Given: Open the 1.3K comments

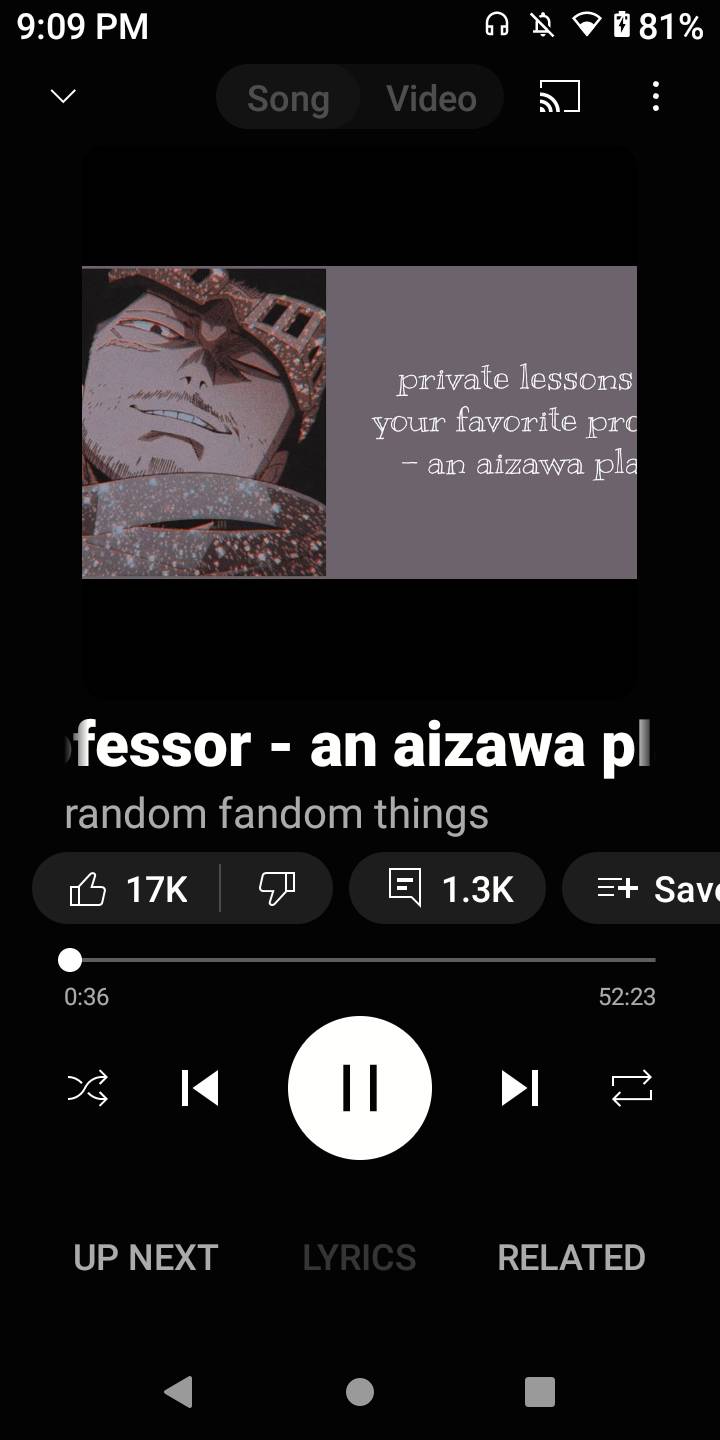Looking at the screenshot, I should click(x=448, y=888).
